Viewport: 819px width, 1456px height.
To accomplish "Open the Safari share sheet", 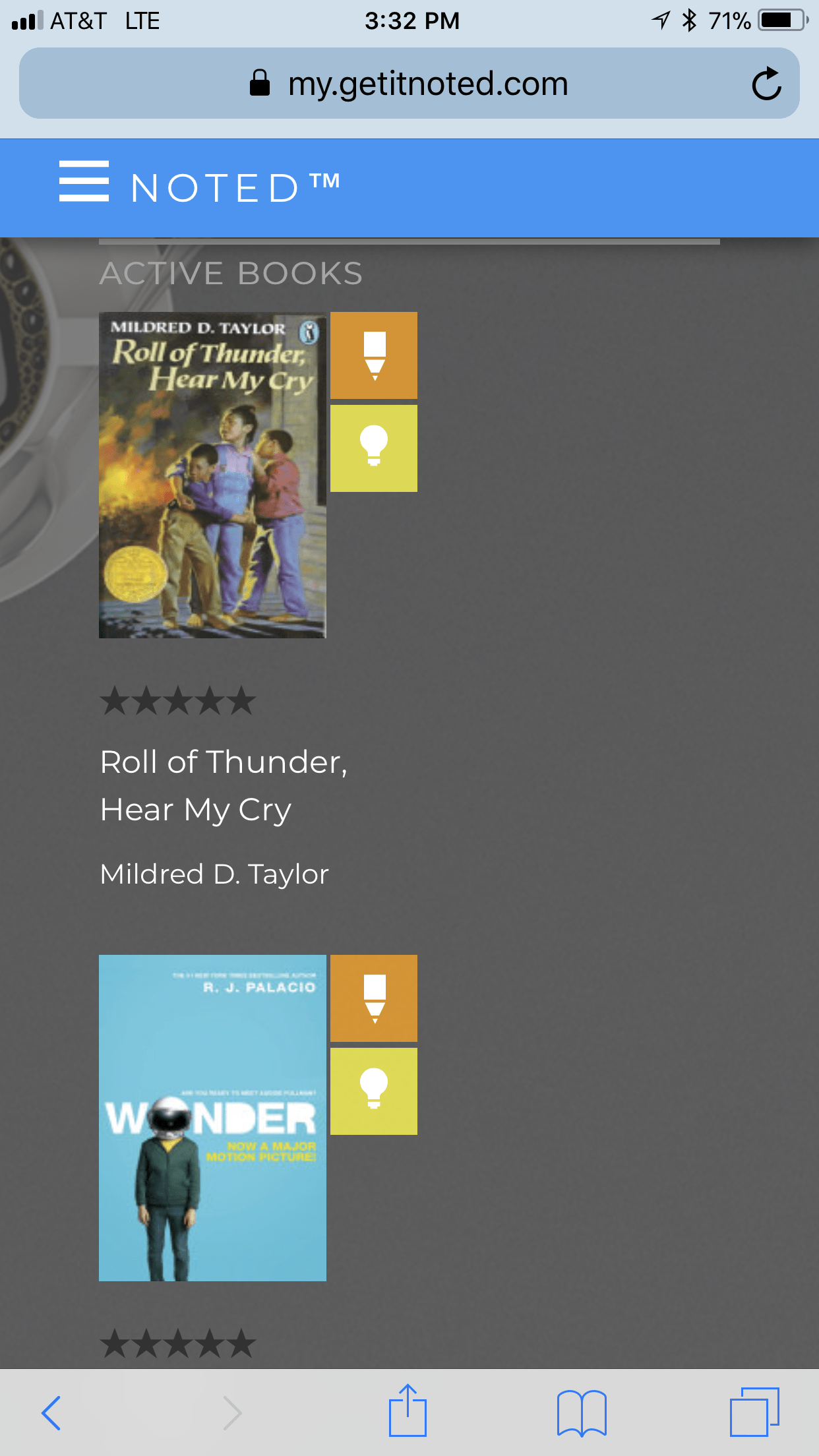I will point(408,1410).
